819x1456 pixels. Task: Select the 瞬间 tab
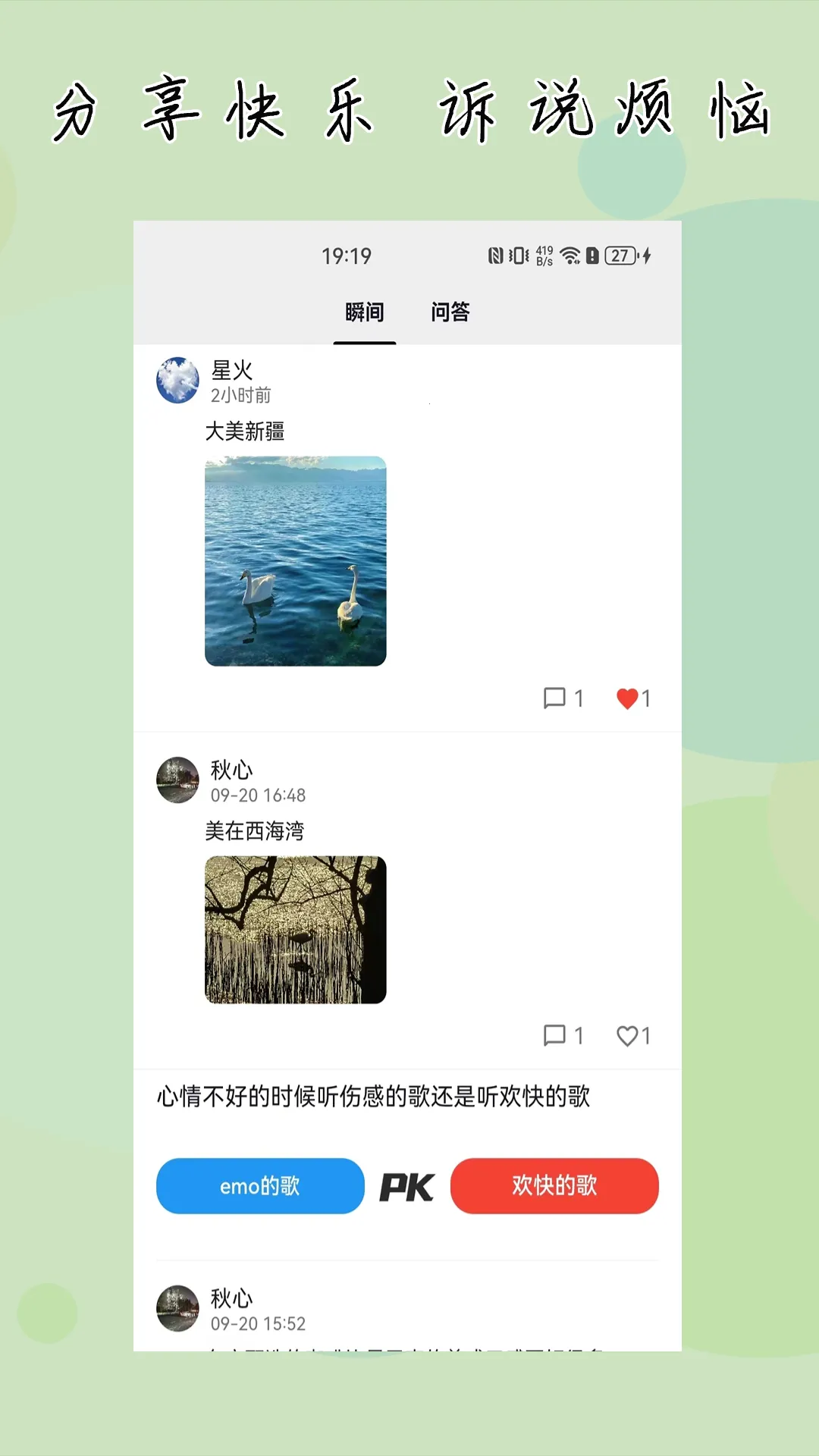364,312
